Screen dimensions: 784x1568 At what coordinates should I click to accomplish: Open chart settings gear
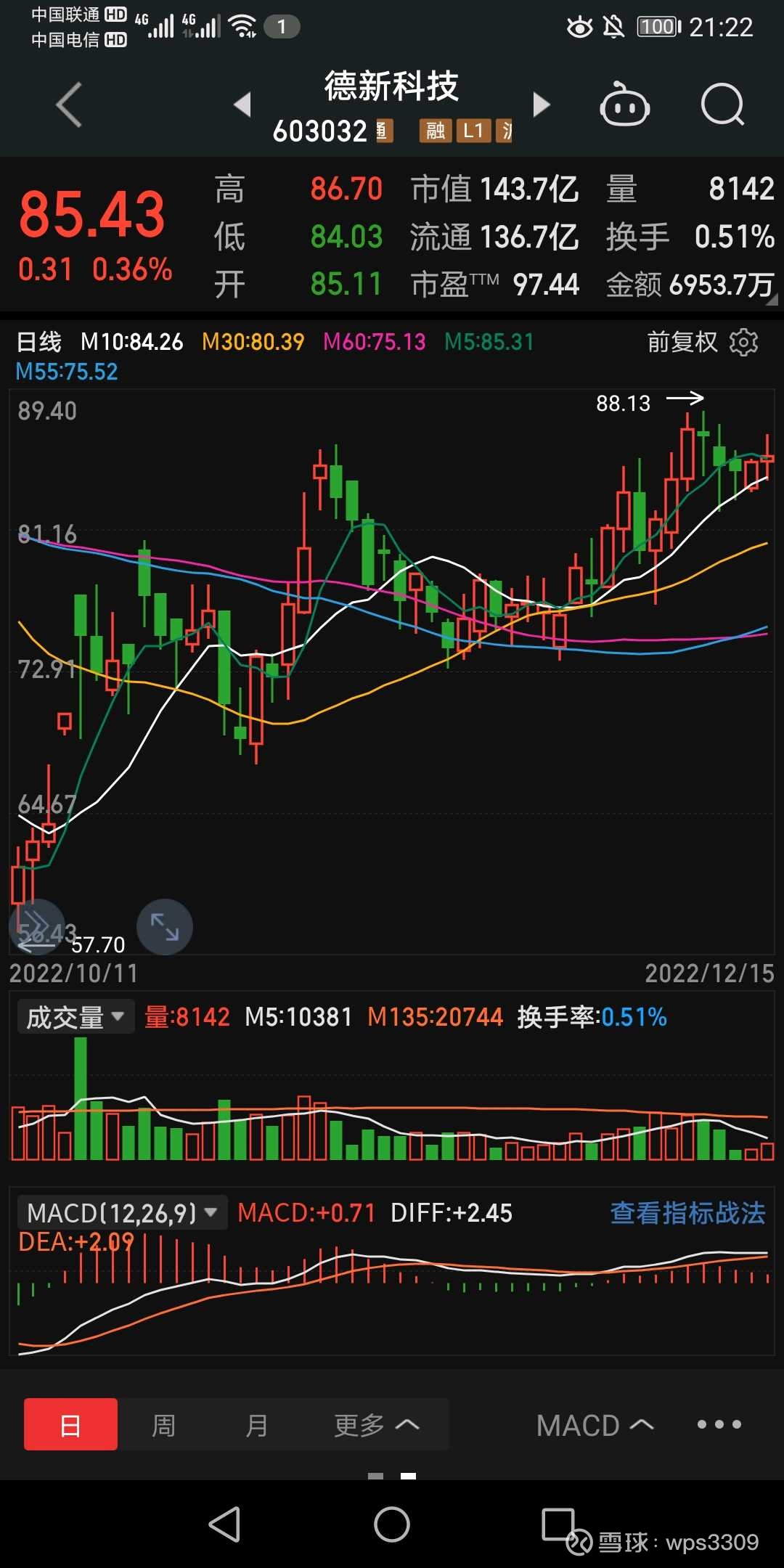point(743,342)
